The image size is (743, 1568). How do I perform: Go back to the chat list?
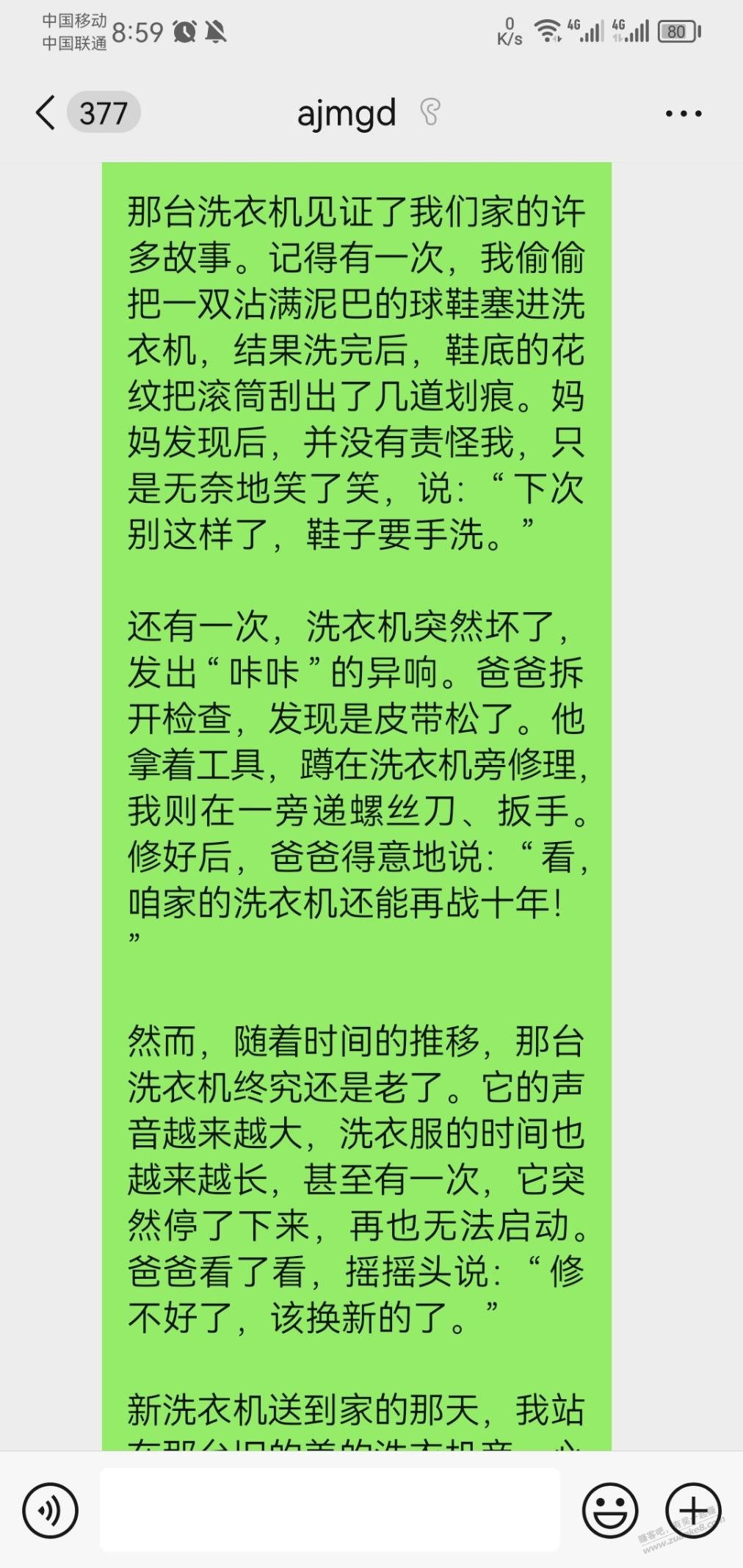coord(46,113)
